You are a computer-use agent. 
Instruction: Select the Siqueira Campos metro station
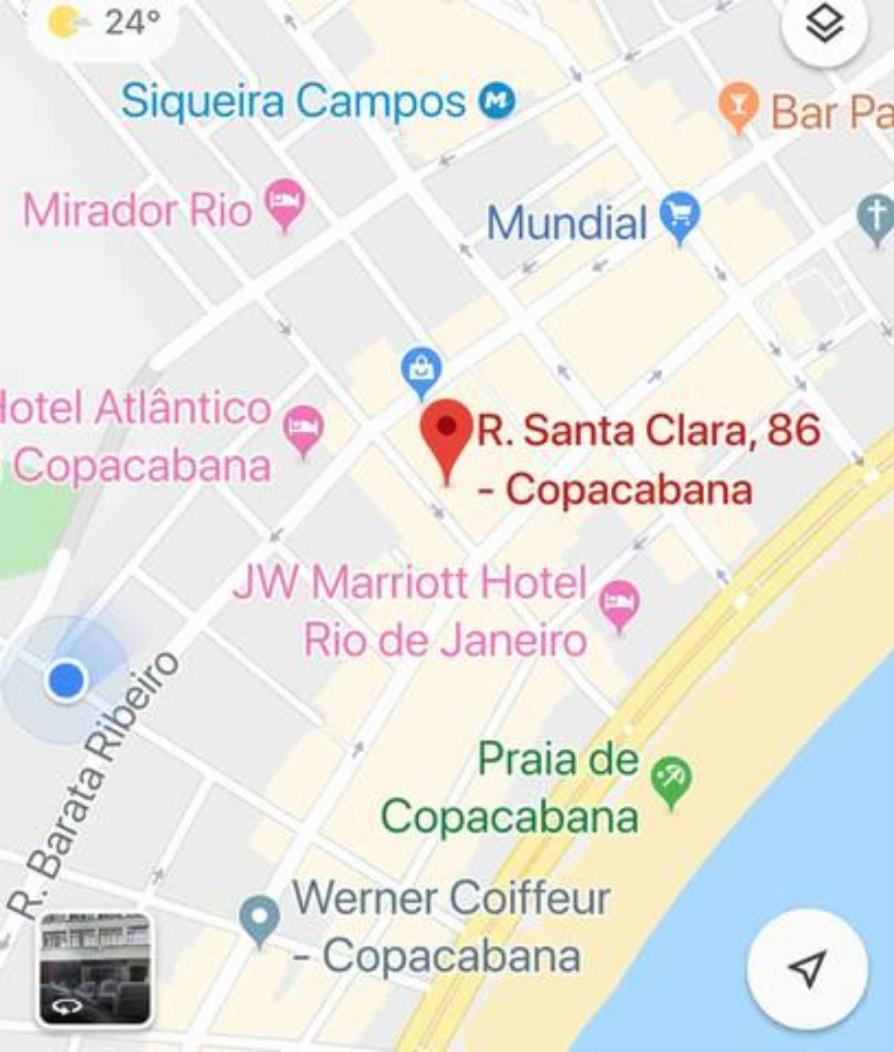[496, 101]
